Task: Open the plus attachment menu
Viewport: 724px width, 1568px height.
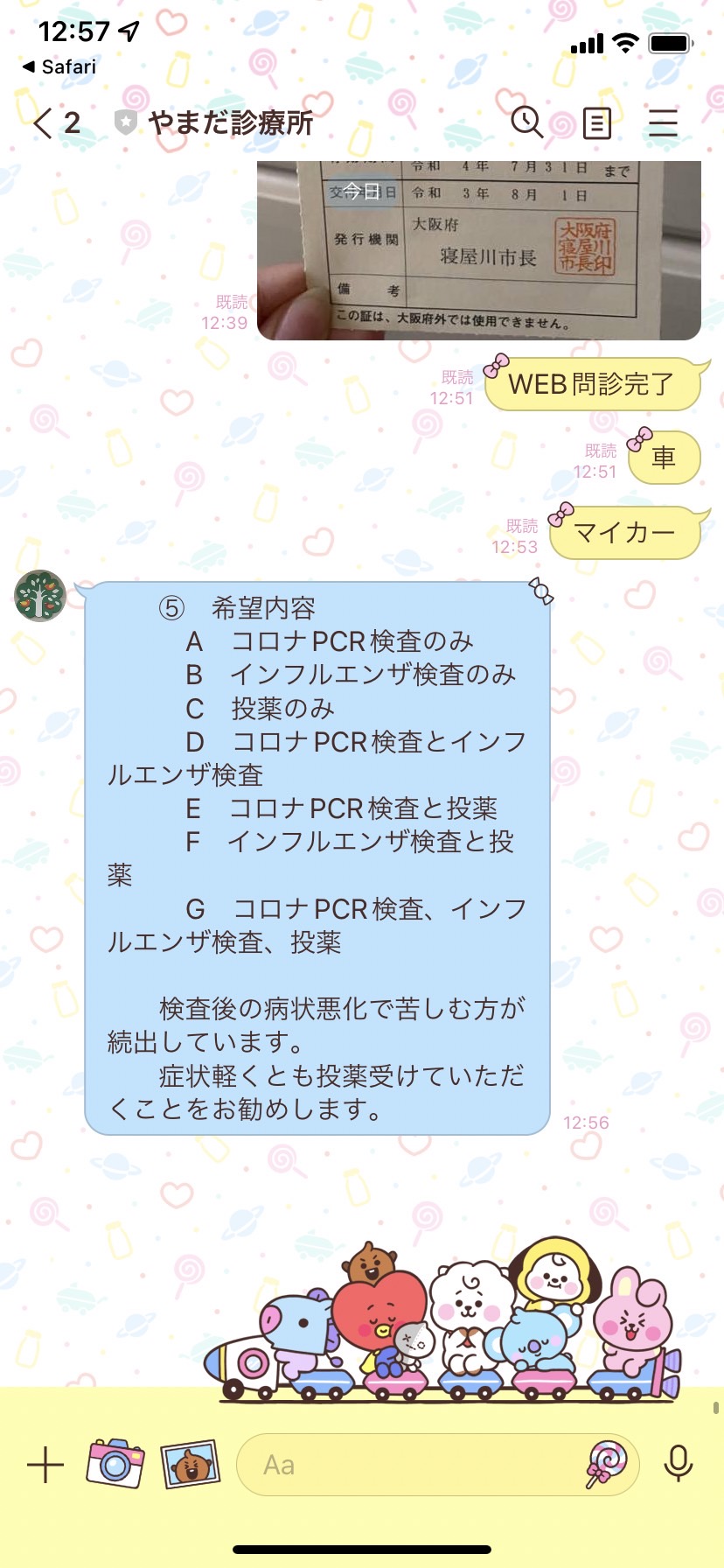Action: coord(45,1465)
